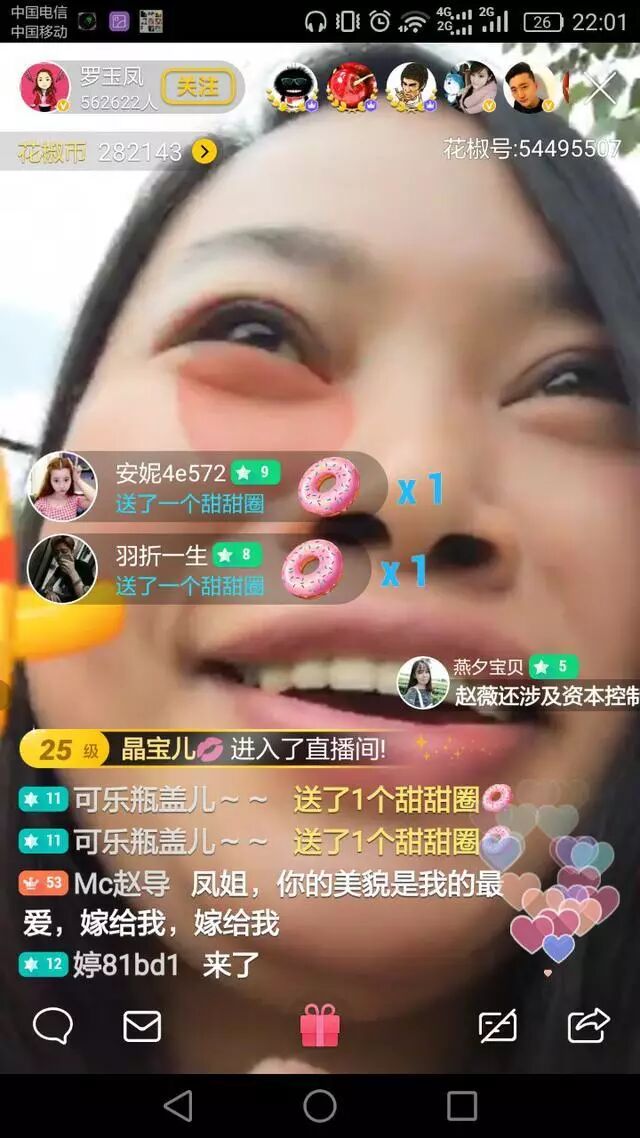This screenshot has width=640, height=1138.
Task: Open 花椒币 282143 contribution ranking
Action: pyautogui.click(x=115, y=152)
